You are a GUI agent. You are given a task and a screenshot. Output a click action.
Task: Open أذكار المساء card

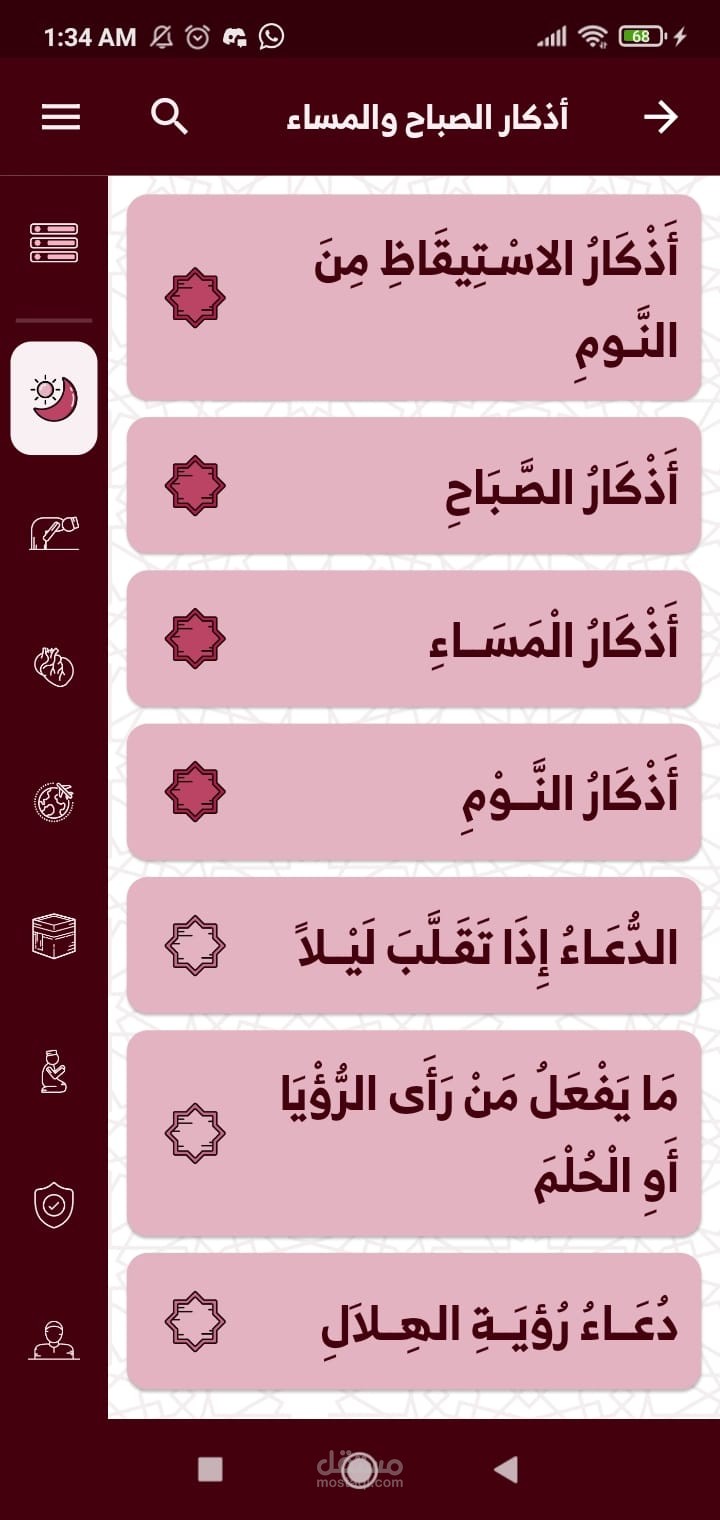[x=414, y=639]
